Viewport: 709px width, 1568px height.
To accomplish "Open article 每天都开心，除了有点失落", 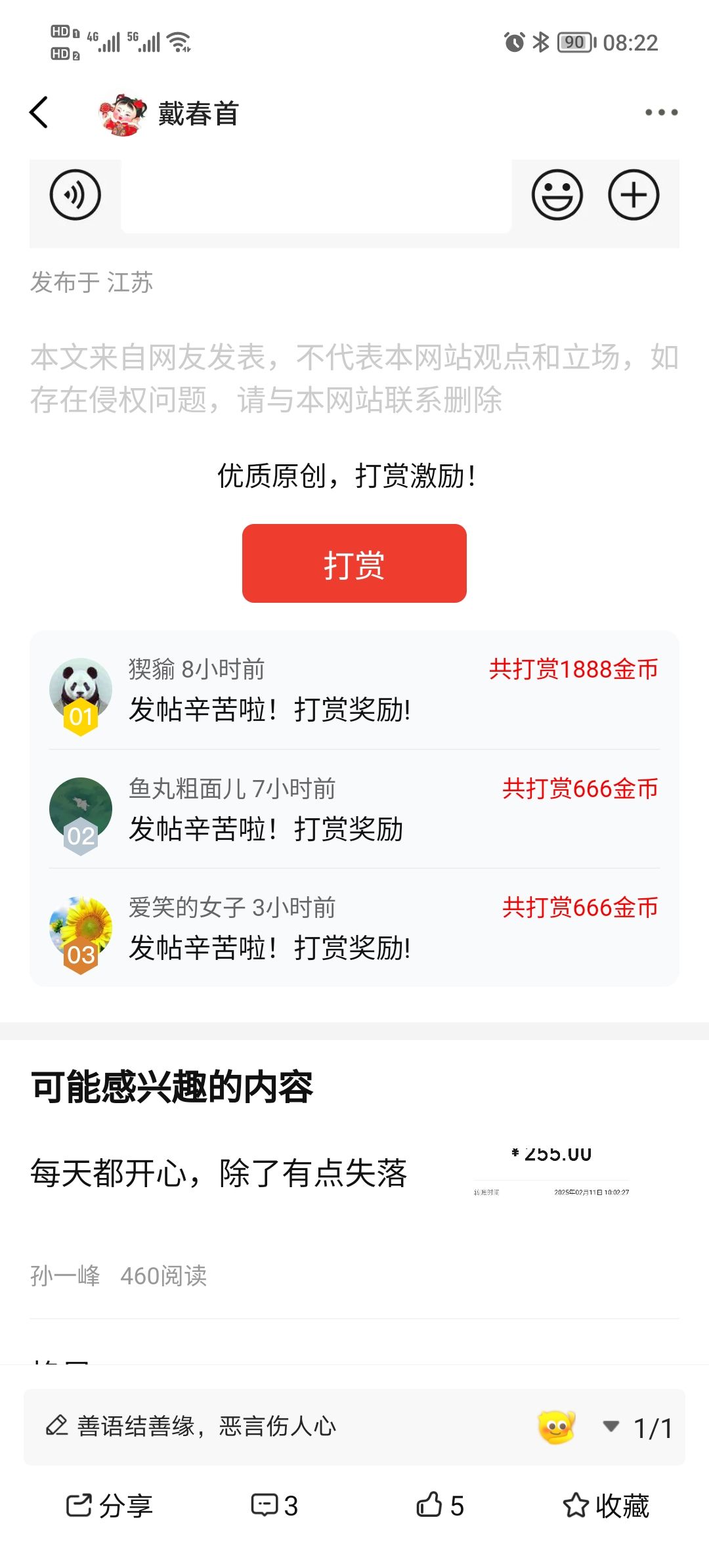I will (219, 1173).
